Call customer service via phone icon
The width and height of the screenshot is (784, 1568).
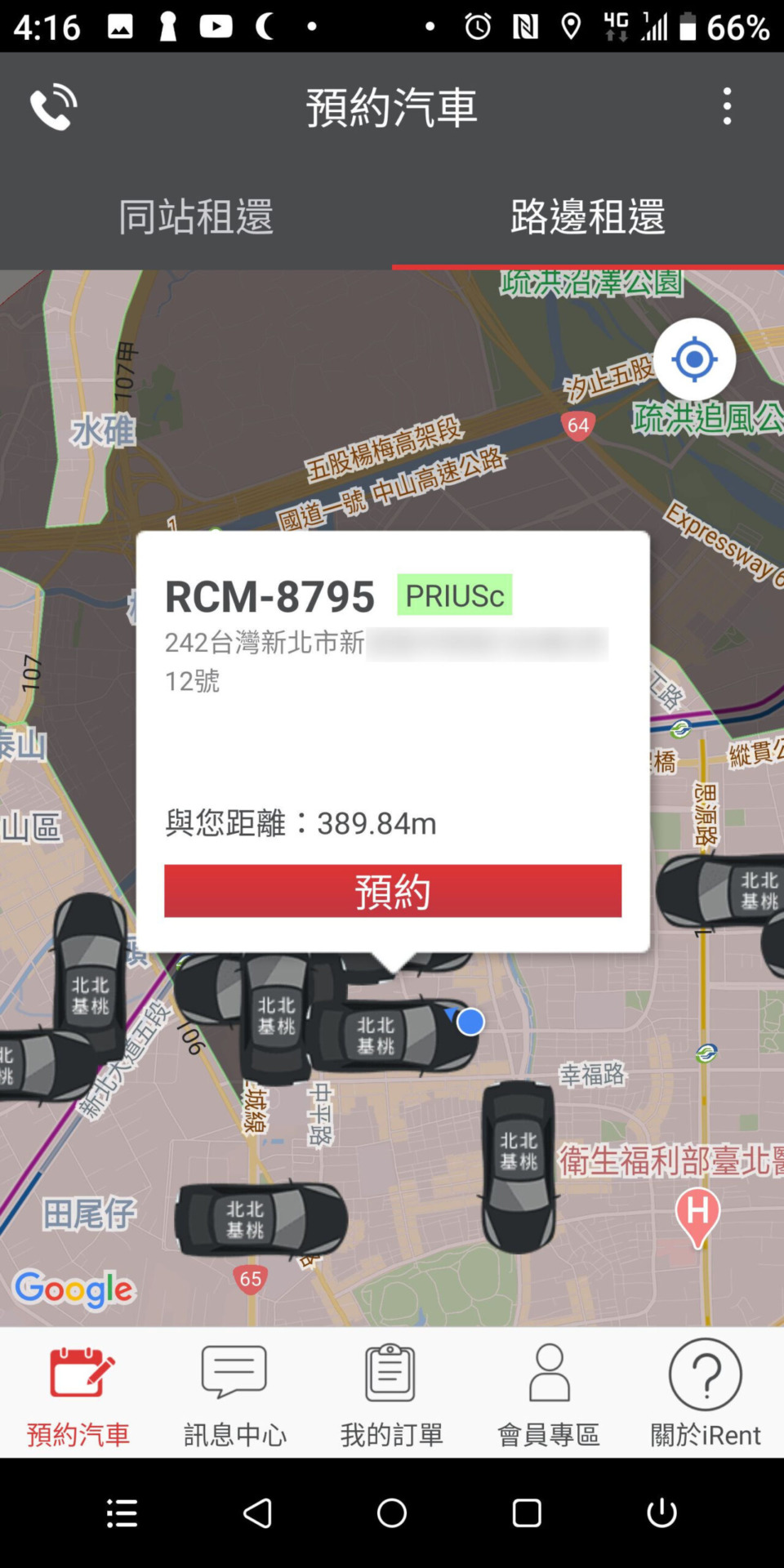click(53, 107)
